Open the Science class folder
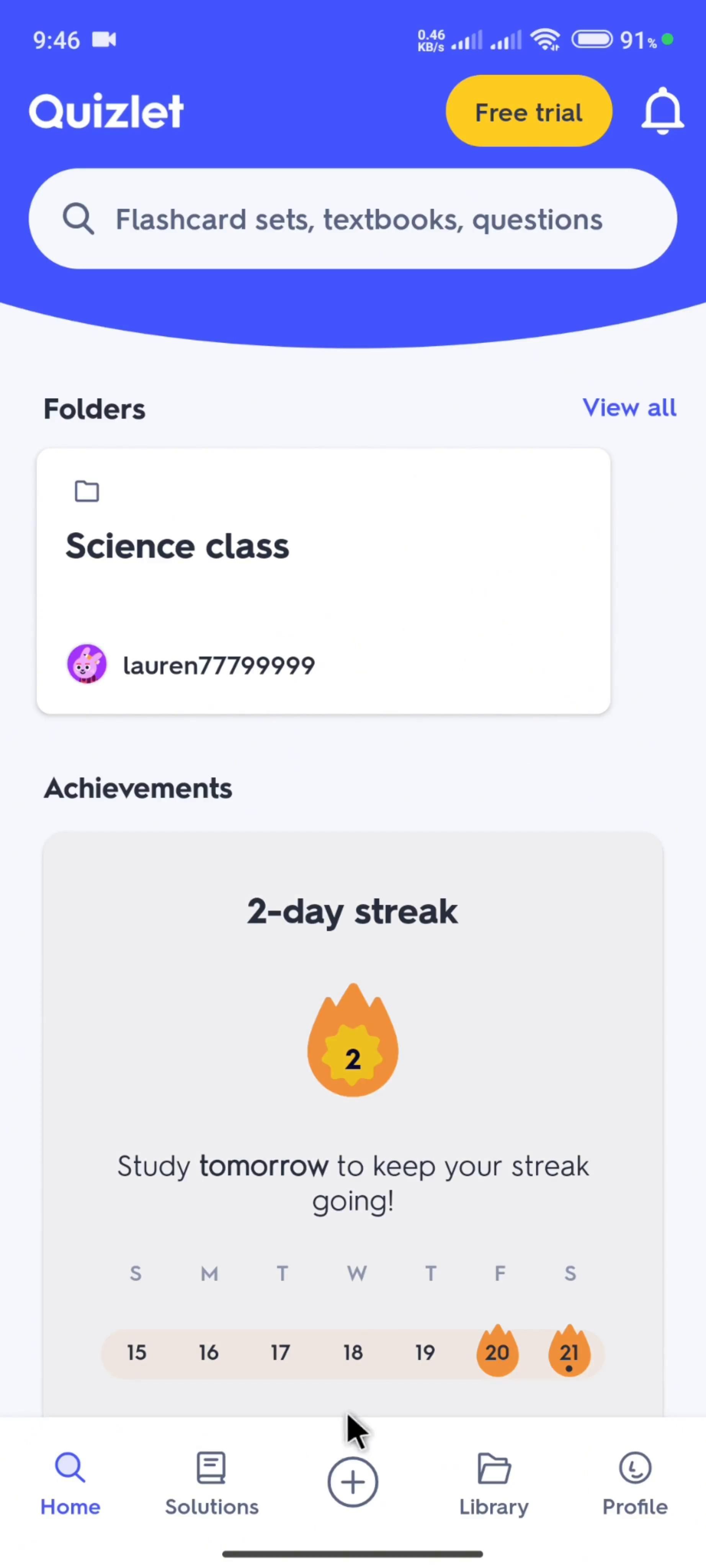 [x=323, y=580]
